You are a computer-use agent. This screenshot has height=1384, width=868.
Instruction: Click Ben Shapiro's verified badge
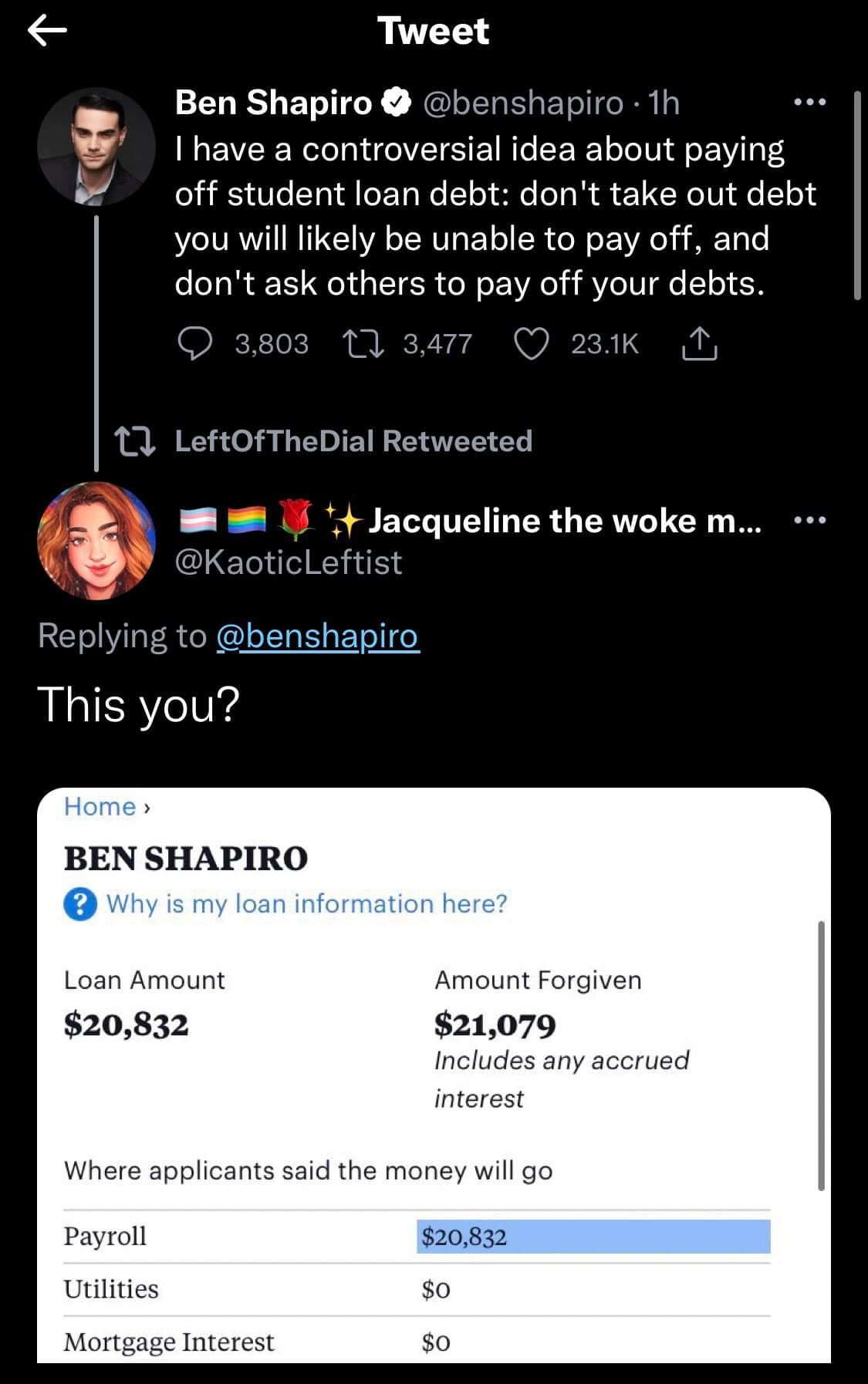click(395, 101)
